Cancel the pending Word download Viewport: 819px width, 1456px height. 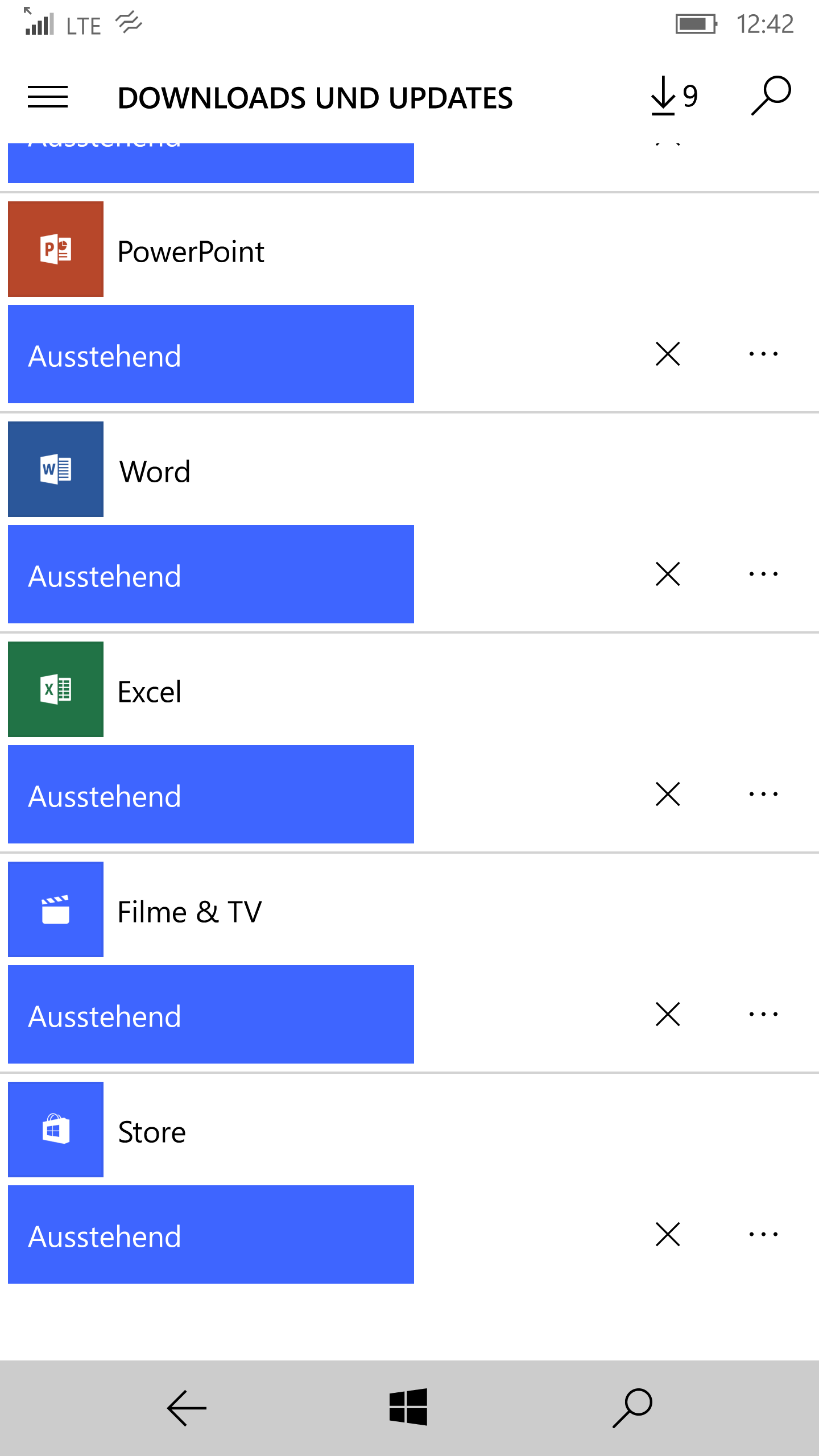click(668, 574)
